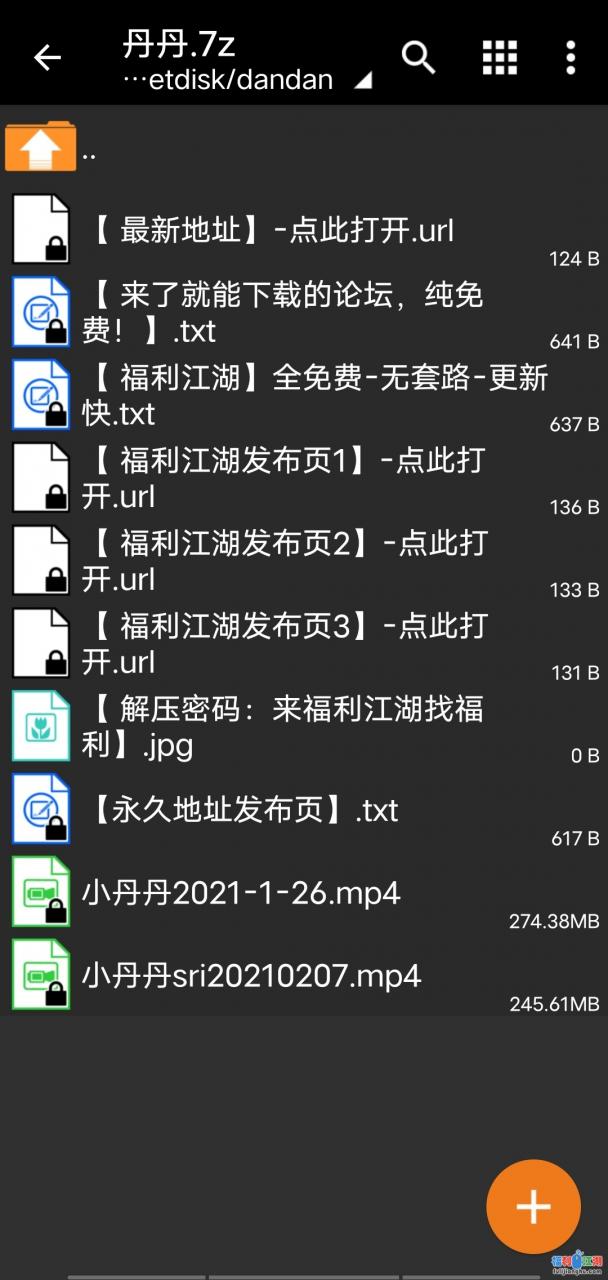Expand the etdisk/dandan path dropdown
This screenshot has height=1280, width=608.
tap(362, 81)
